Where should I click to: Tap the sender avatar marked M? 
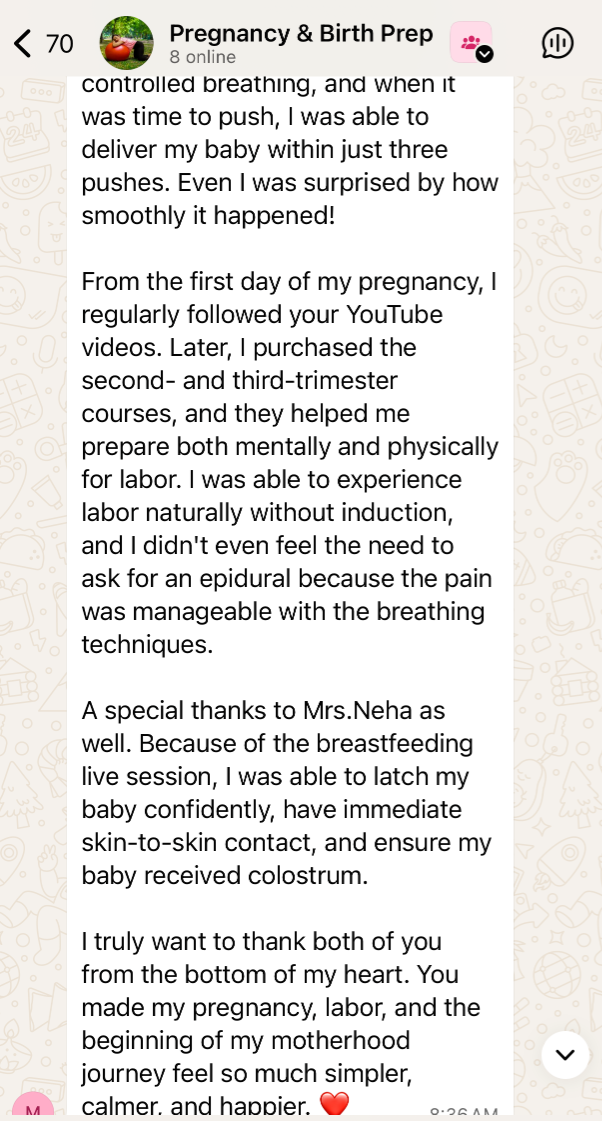(x=33, y=1107)
